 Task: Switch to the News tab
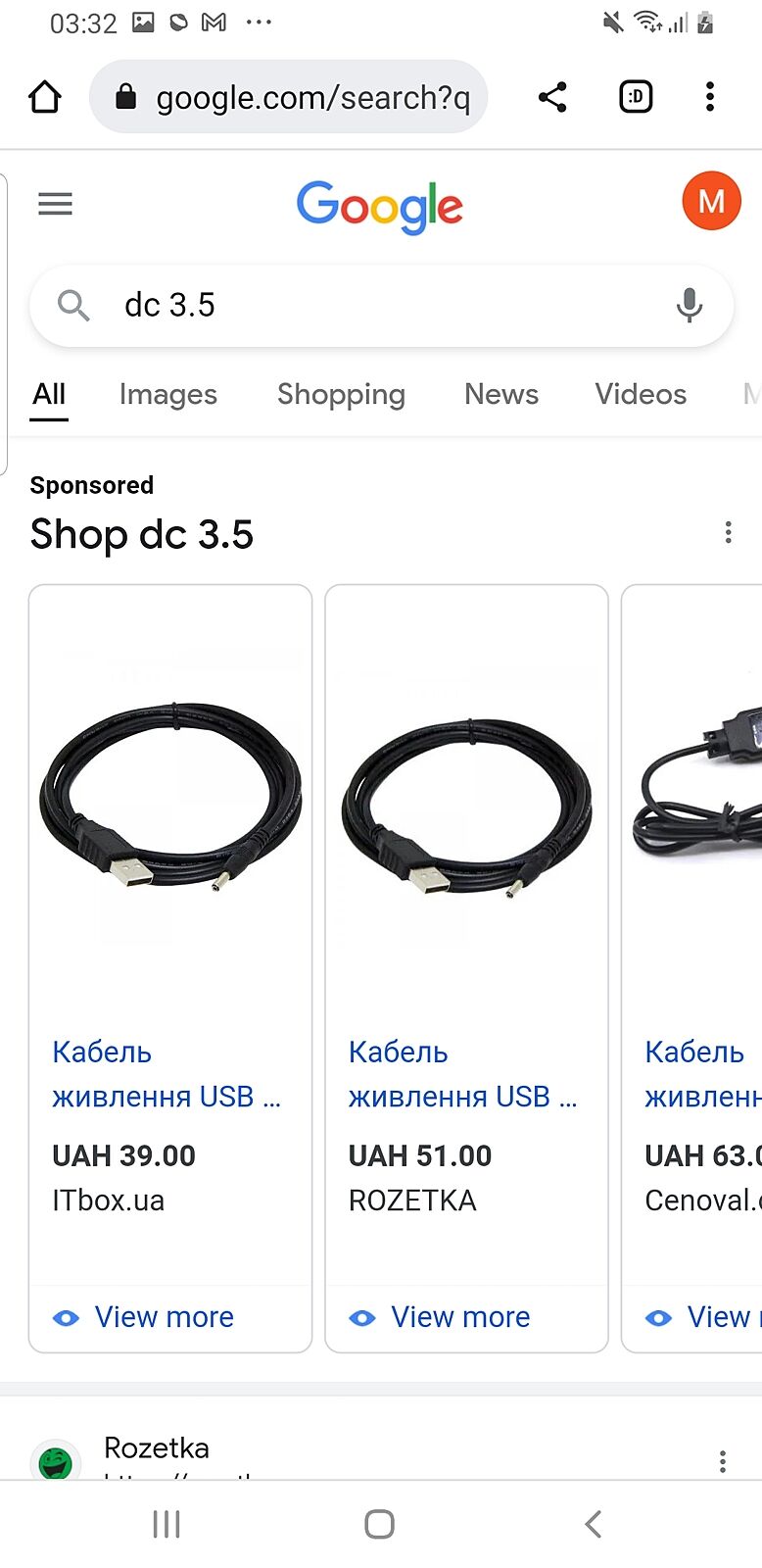tap(501, 394)
